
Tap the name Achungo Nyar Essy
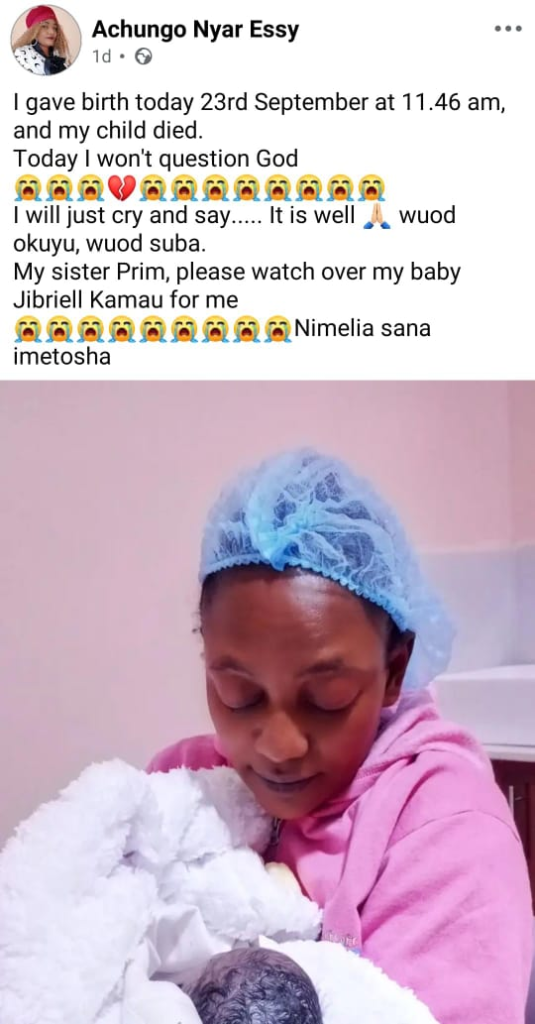click(195, 29)
